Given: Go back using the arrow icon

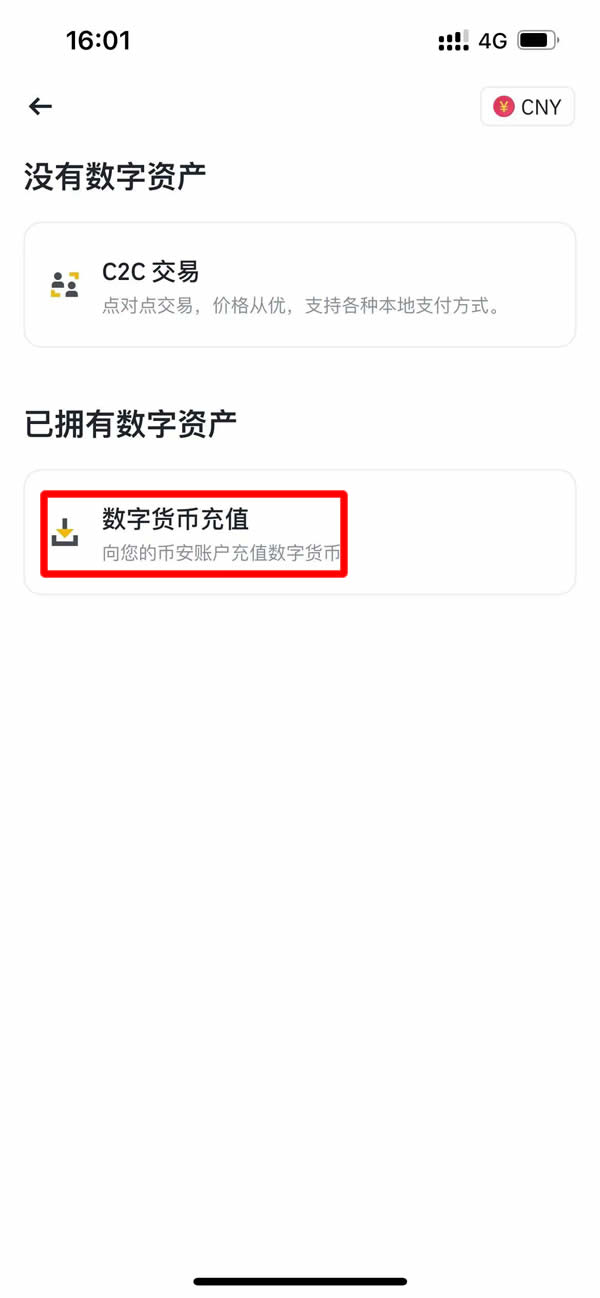Looking at the screenshot, I should [x=40, y=106].
